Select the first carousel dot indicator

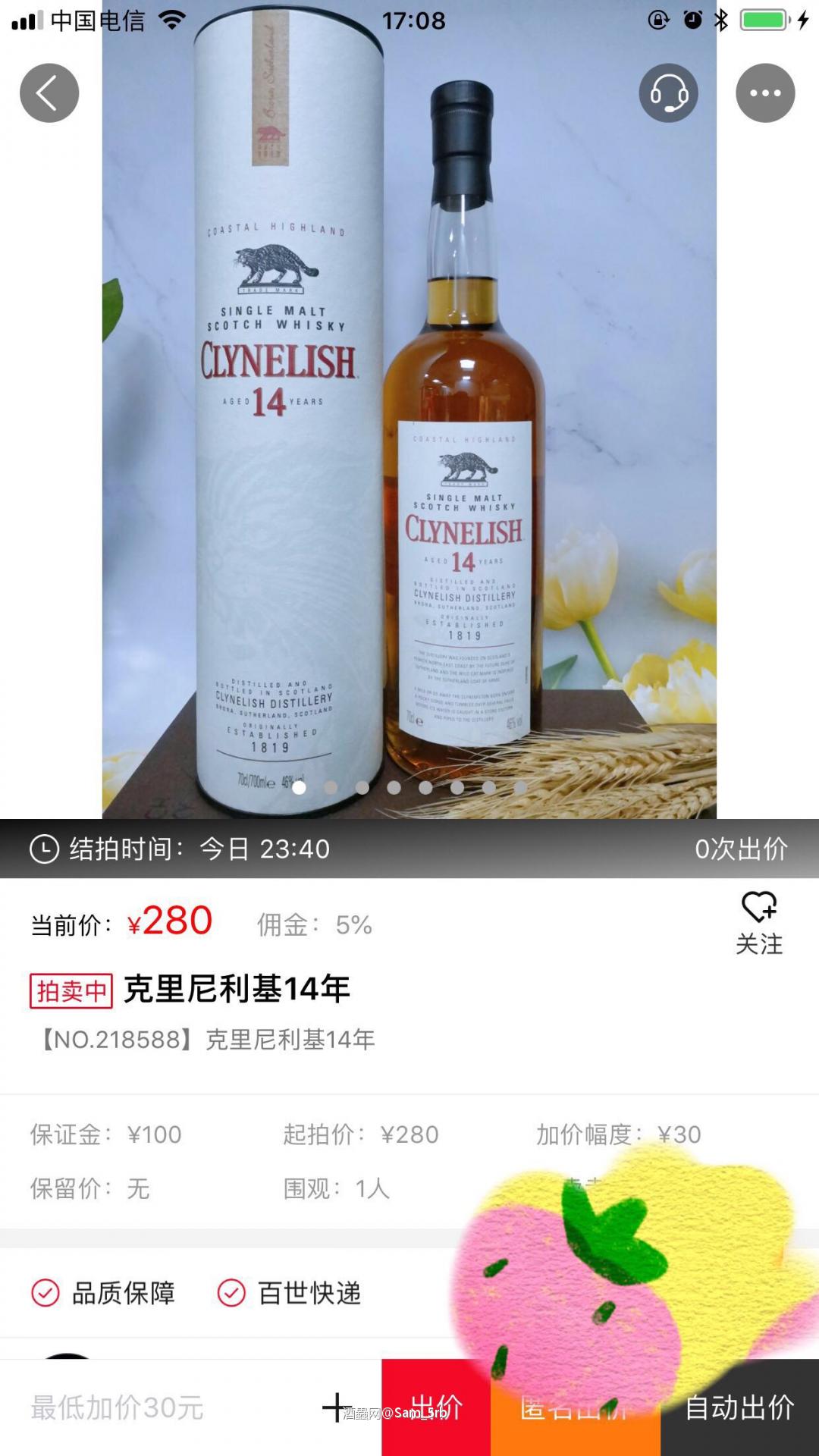pos(301,789)
